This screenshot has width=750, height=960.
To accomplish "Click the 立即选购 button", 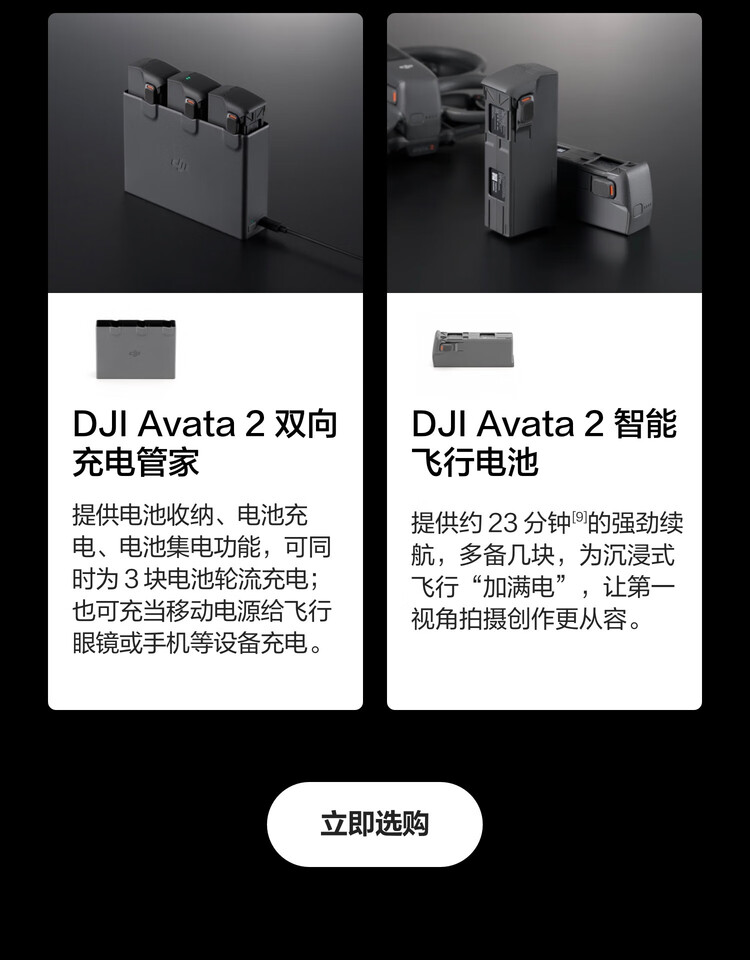I will (374, 823).
